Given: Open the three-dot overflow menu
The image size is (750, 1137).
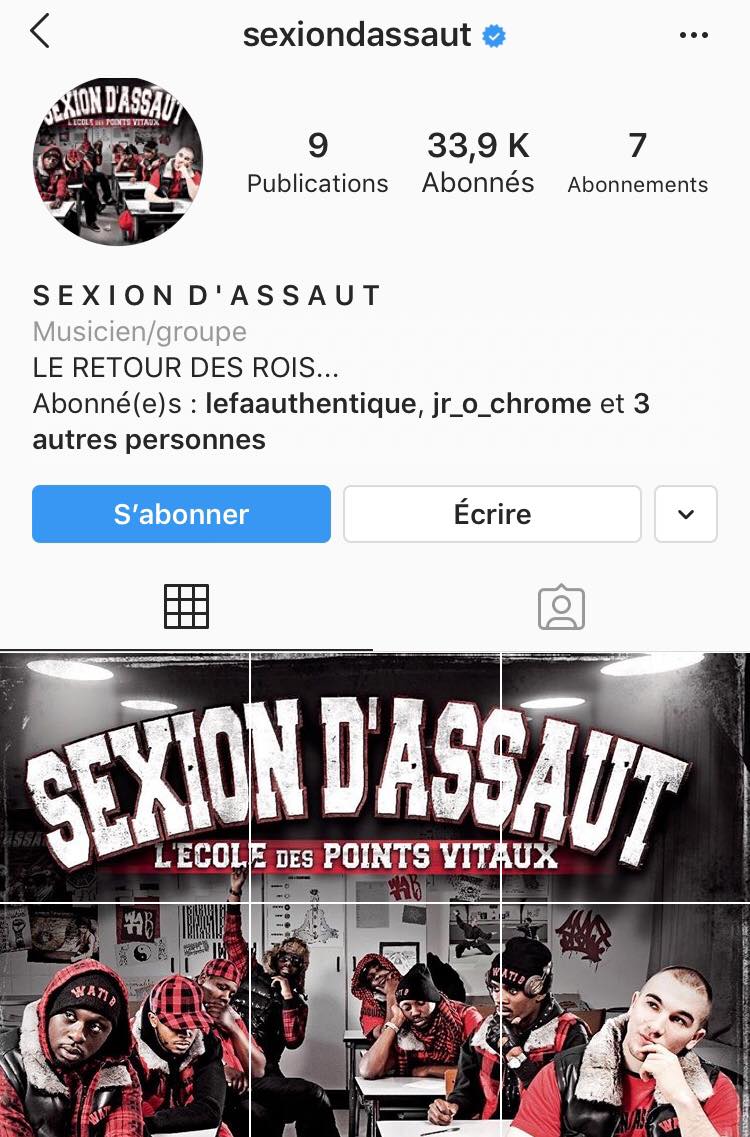Looking at the screenshot, I should coord(693,35).
